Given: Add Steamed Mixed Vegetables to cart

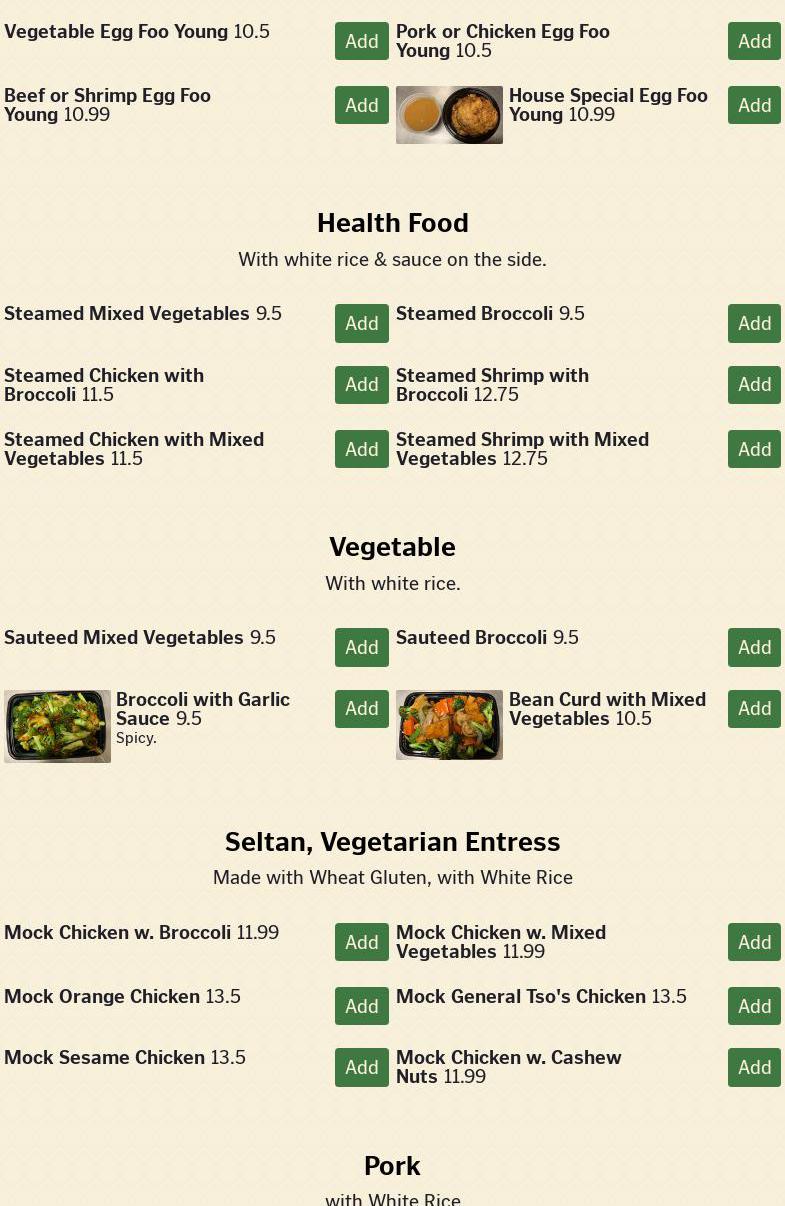Looking at the screenshot, I should tap(361, 323).
